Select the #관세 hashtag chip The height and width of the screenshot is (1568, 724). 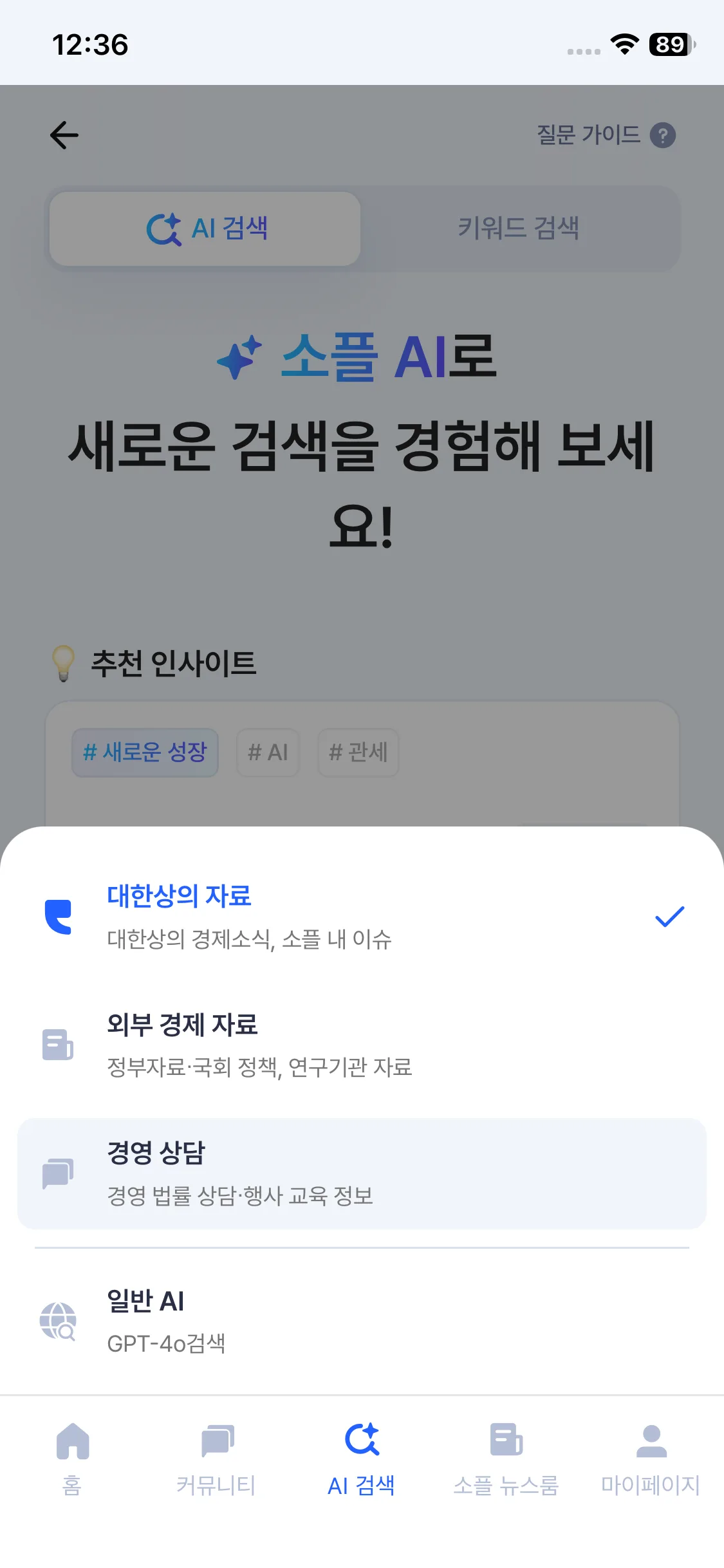[358, 752]
